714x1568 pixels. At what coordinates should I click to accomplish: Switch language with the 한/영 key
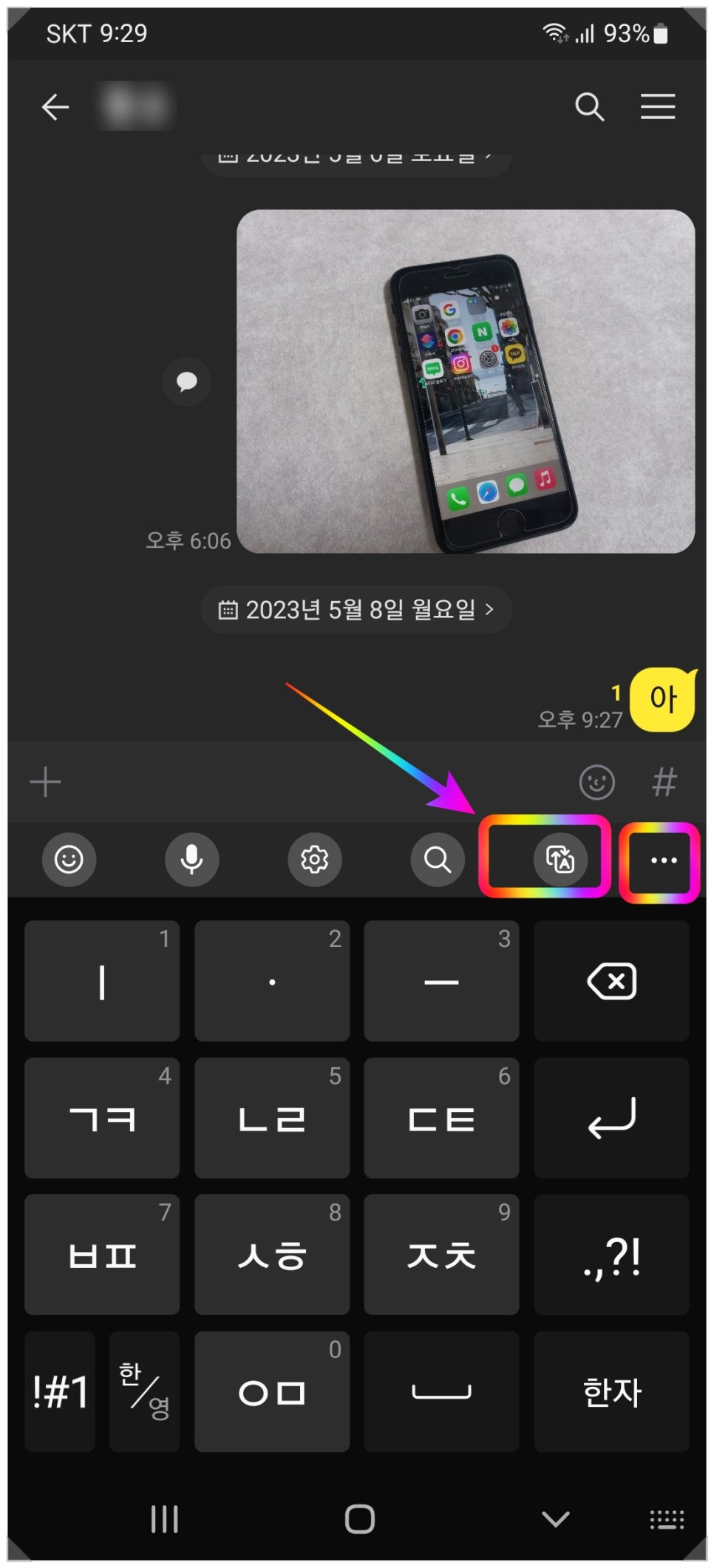click(x=145, y=1391)
